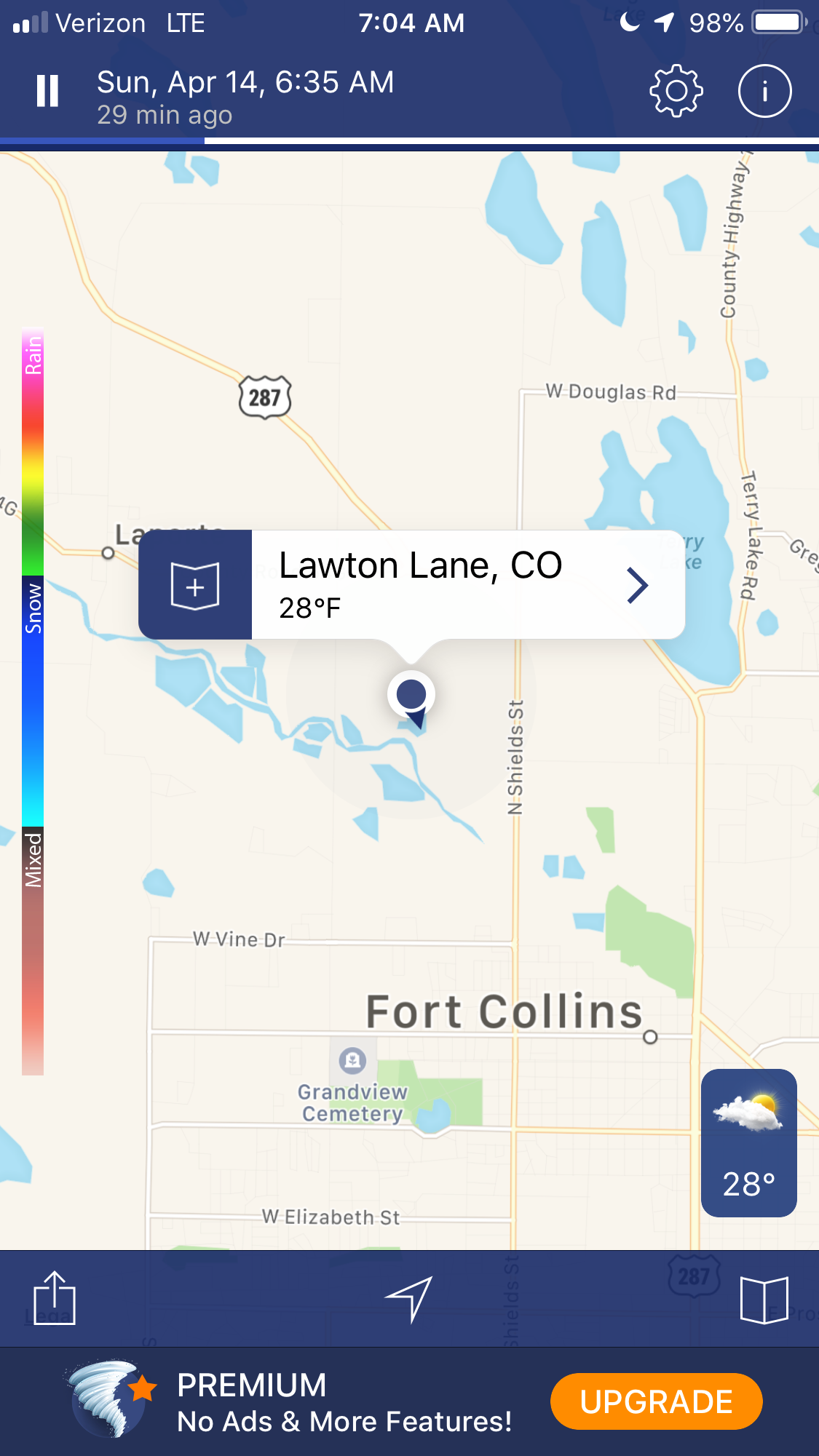This screenshot has height=1456, width=819.
Task: Select the dropped location pin
Action: coord(411,695)
